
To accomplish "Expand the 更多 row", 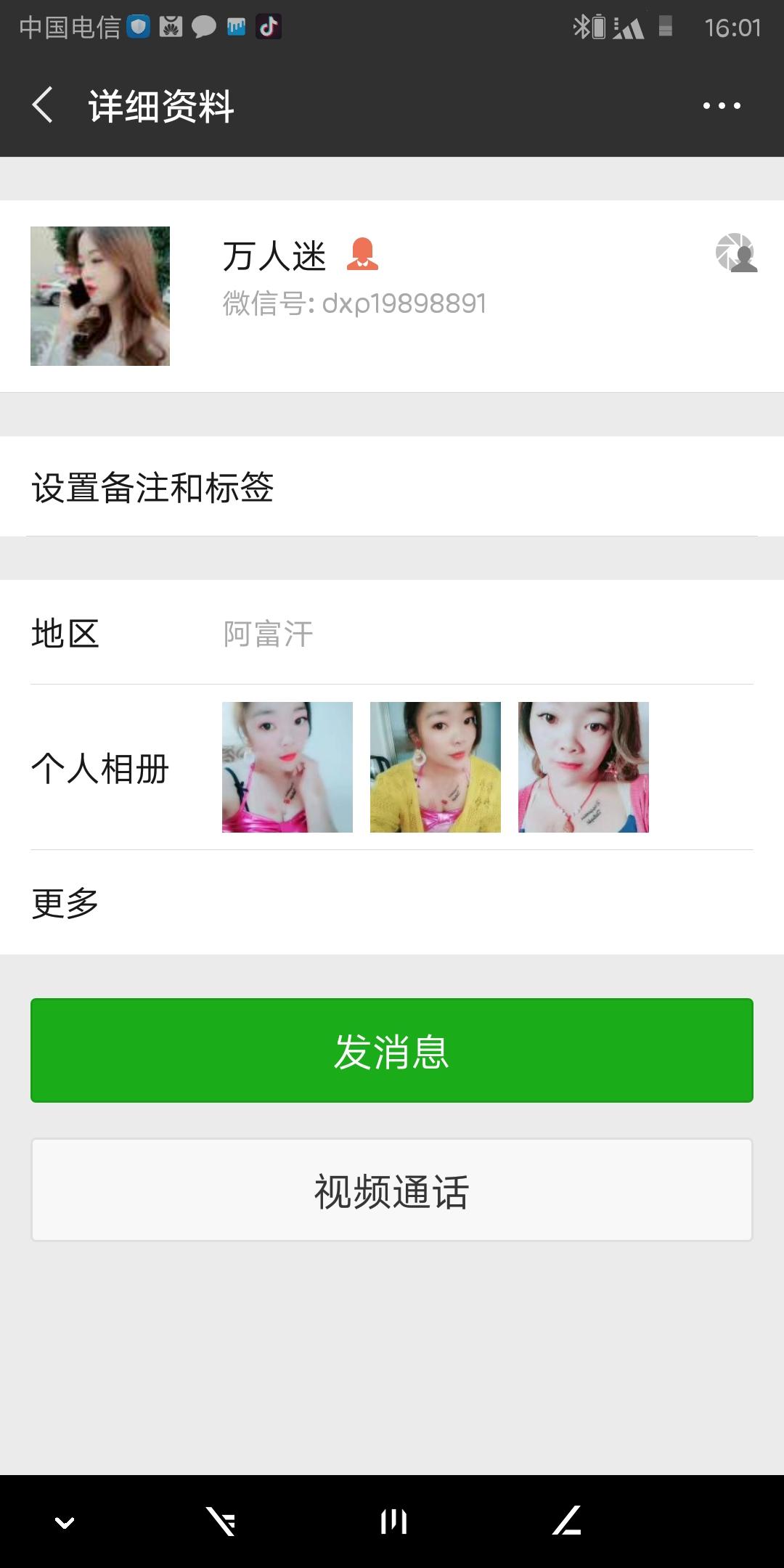I will (392, 903).
